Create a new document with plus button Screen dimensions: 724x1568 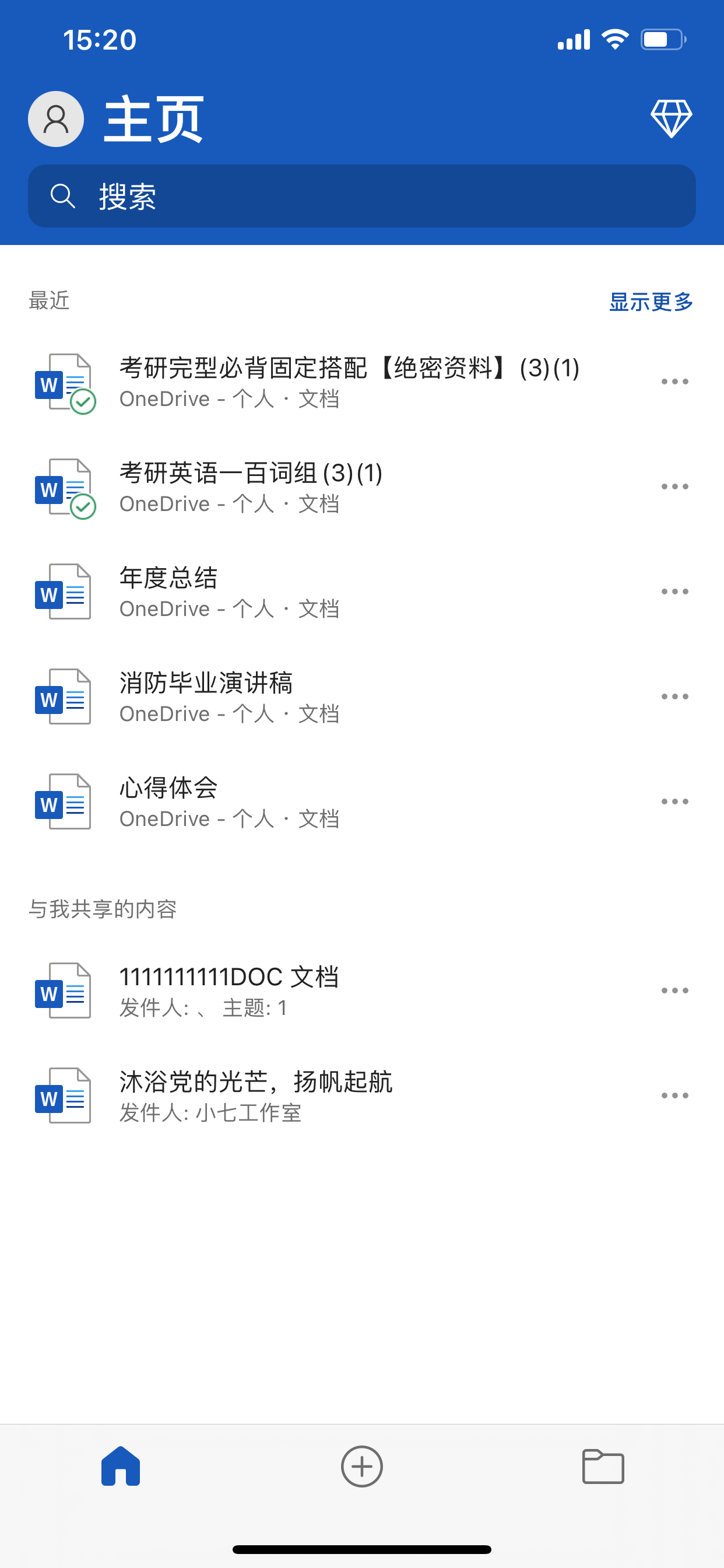click(361, 1466)
